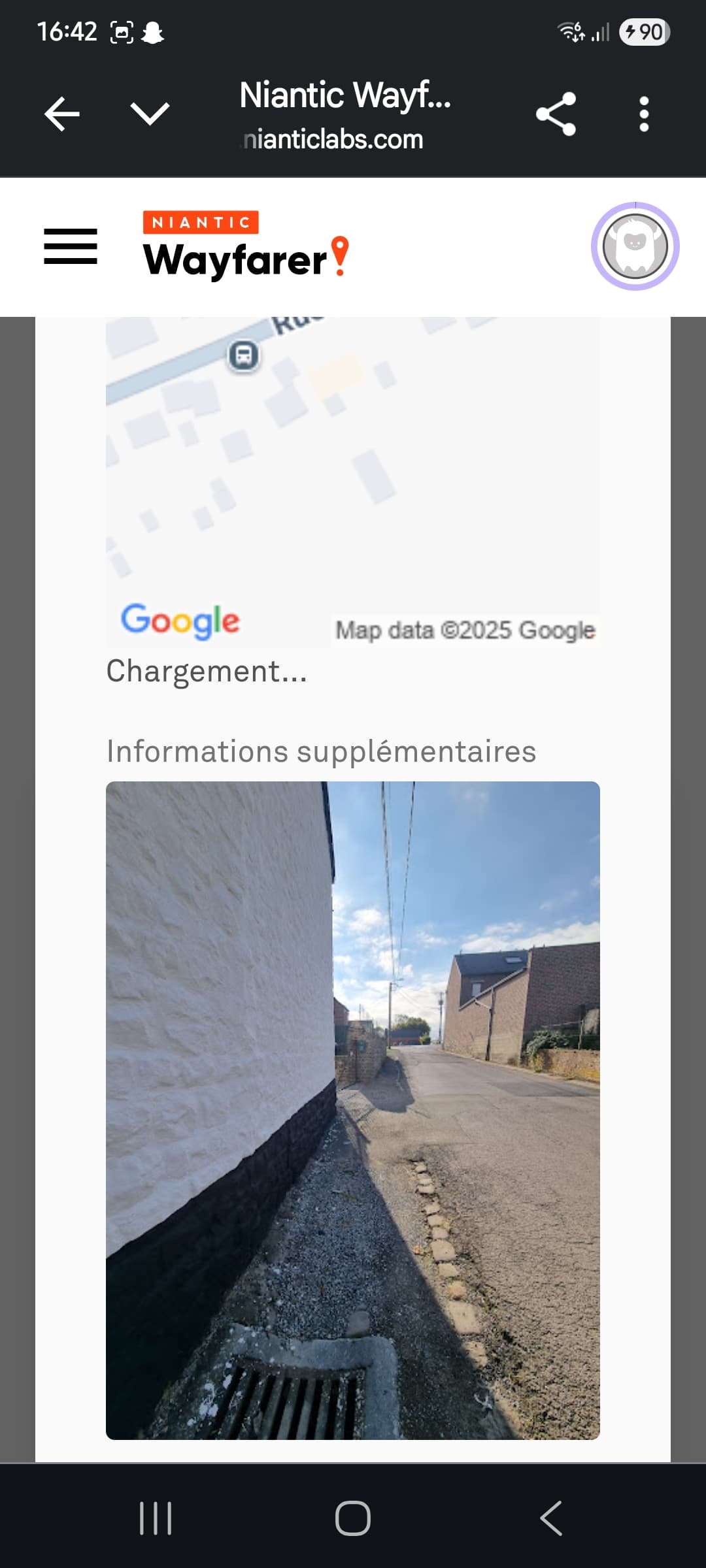The width and height of the screenshot is (706, 1568).
Task: Open the profile avatar
Action: 635,246
